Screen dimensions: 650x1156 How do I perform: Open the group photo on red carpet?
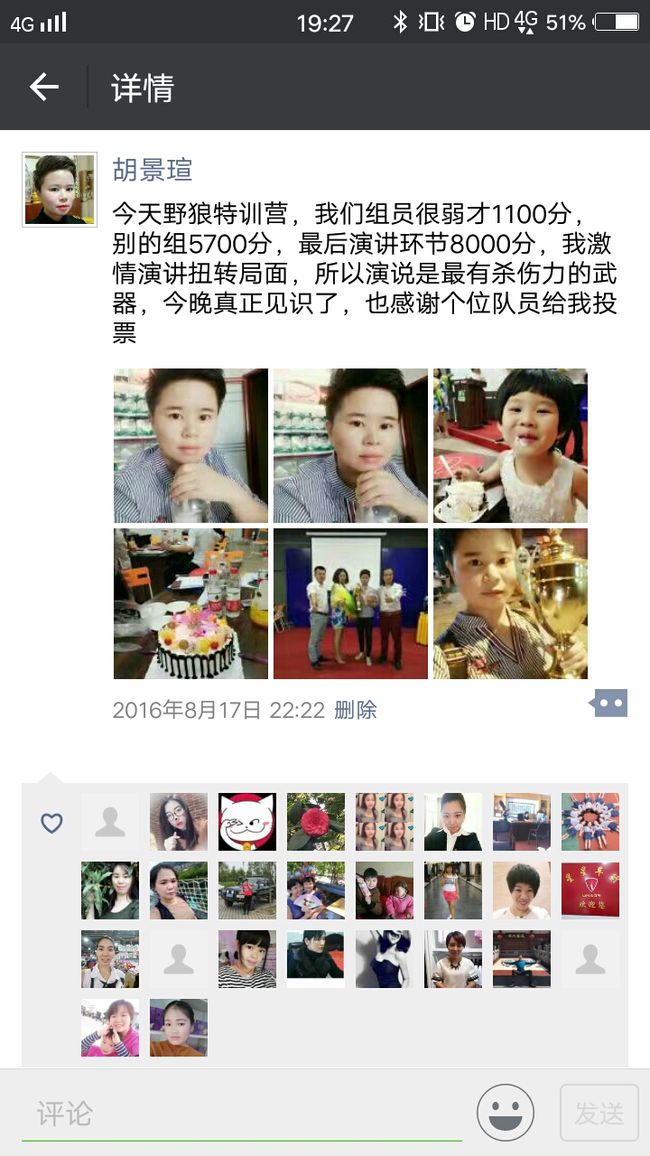pyautogui.click(x=351, y=603)
